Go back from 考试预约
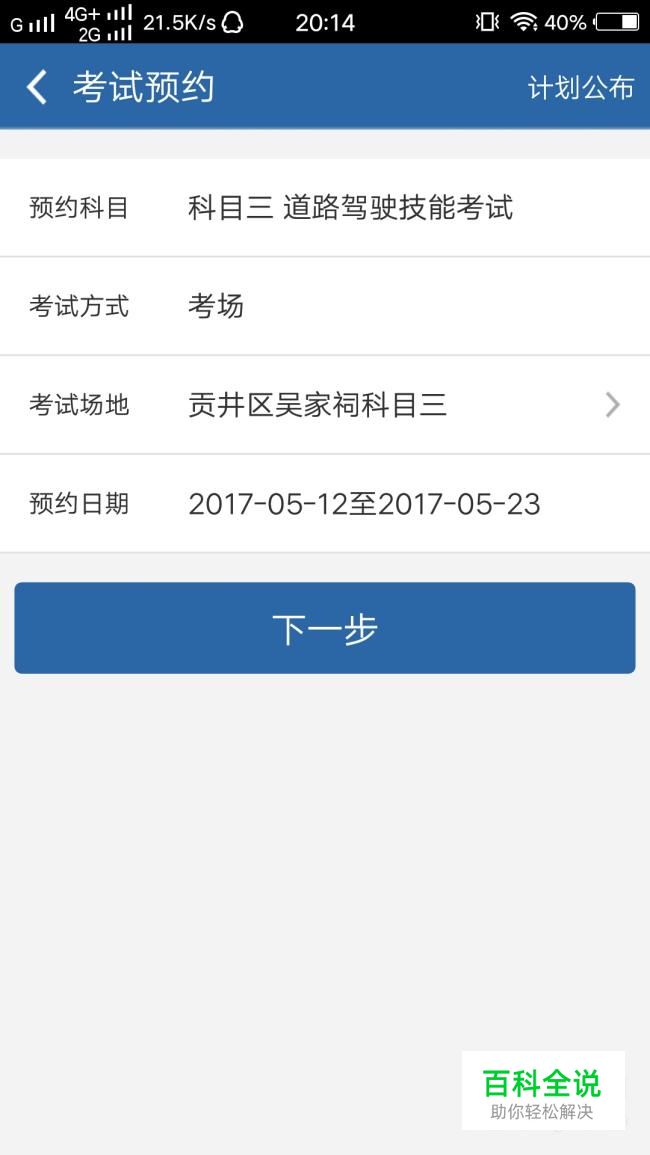Viewport: 650px width, 1155px height. (37, 87)
